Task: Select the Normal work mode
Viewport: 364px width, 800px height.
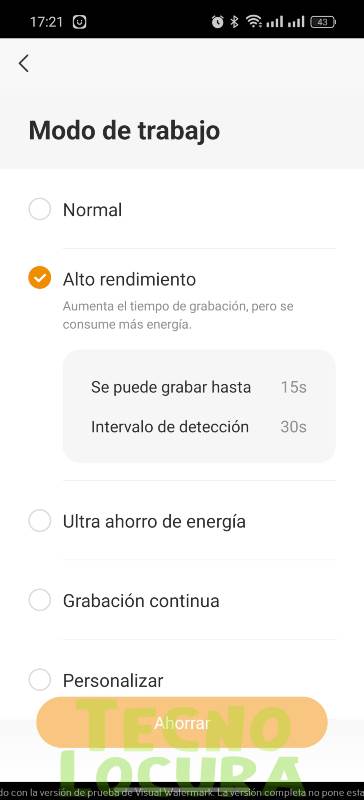Action: 182,210
